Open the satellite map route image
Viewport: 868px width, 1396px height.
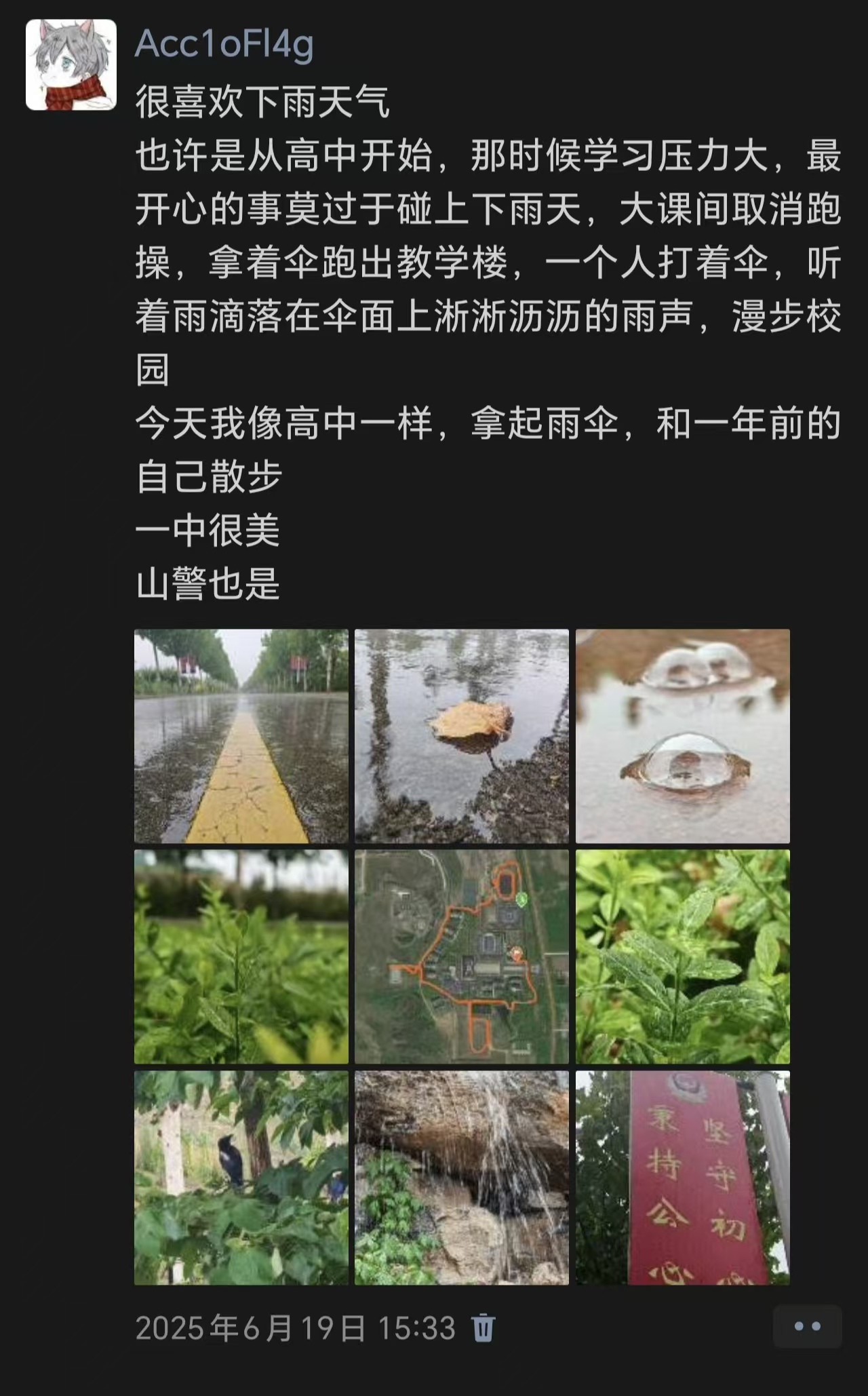click(x=462, y=956)
